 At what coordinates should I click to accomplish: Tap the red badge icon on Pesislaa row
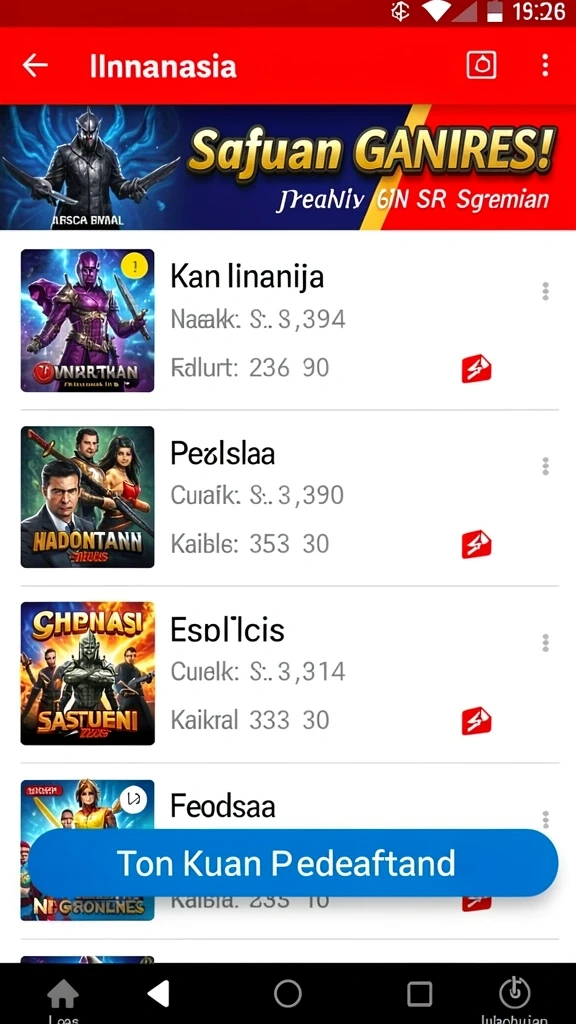point(477,544)
